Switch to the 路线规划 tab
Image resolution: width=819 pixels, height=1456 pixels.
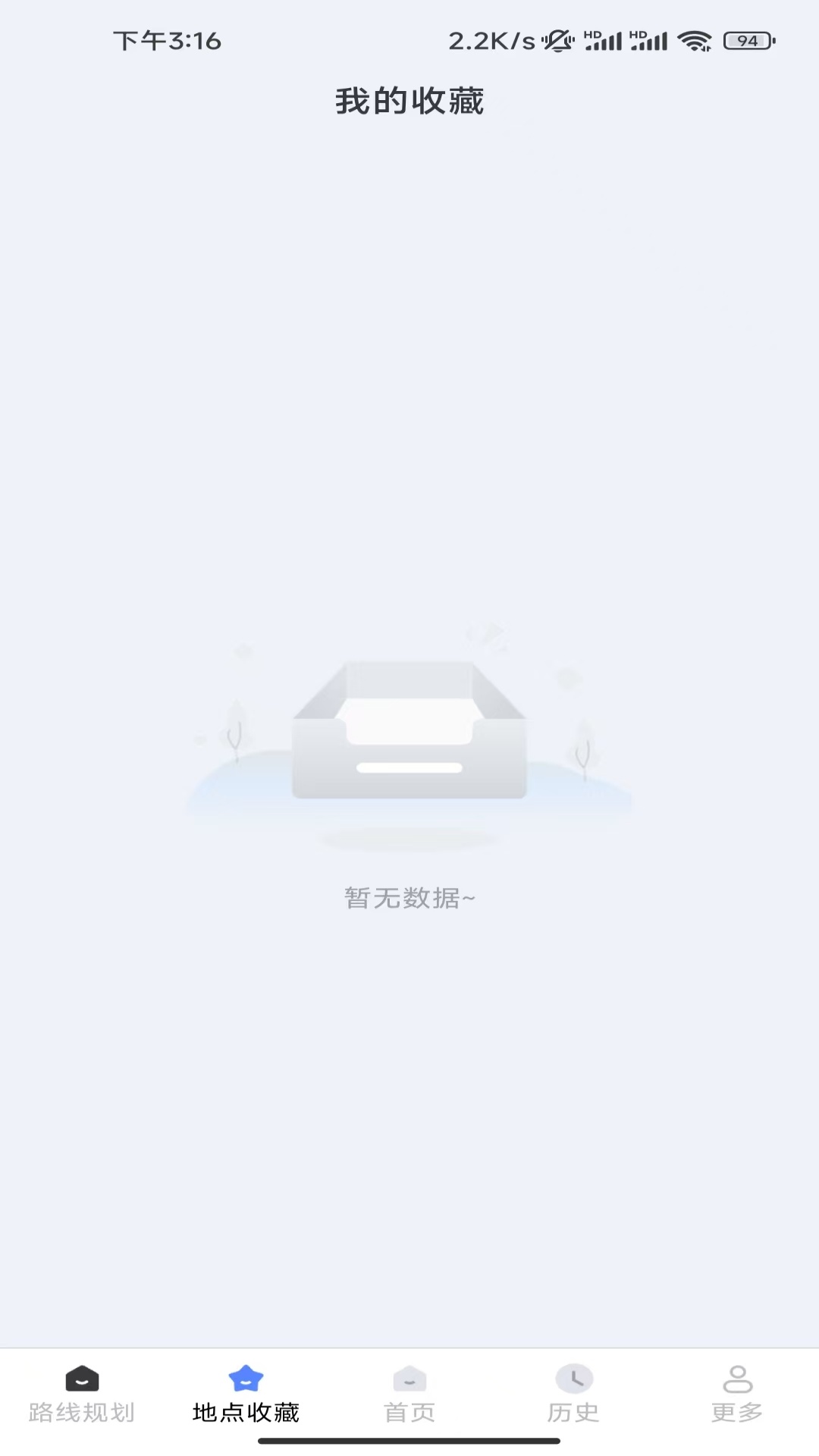click(82, 1394)
